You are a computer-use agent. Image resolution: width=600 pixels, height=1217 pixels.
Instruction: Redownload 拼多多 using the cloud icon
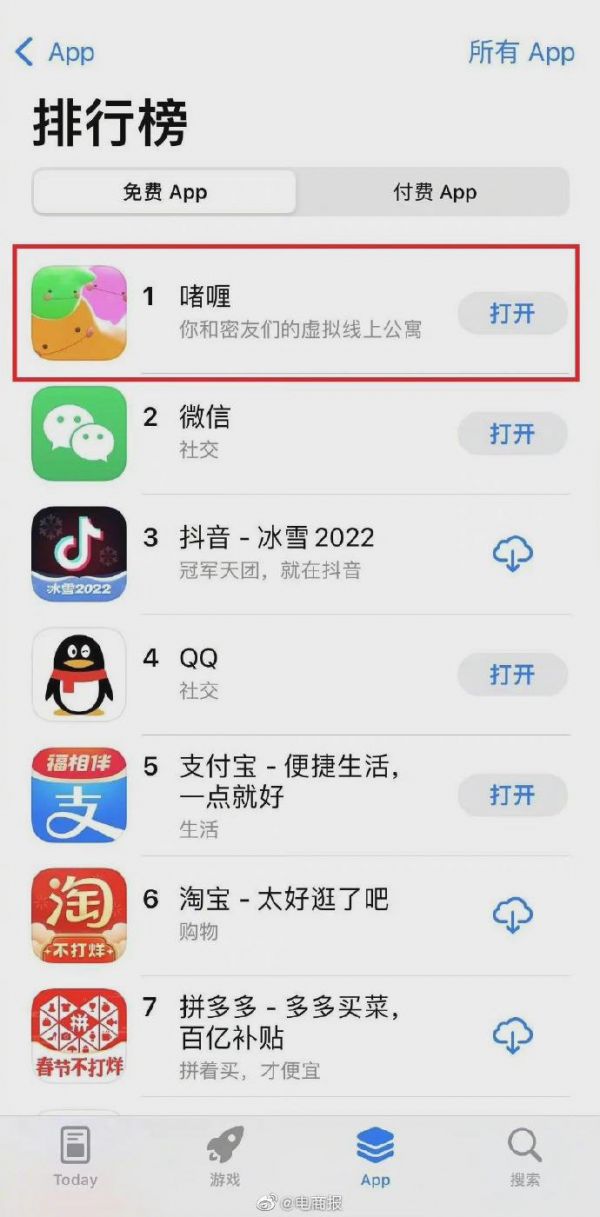click(512, 1036)
